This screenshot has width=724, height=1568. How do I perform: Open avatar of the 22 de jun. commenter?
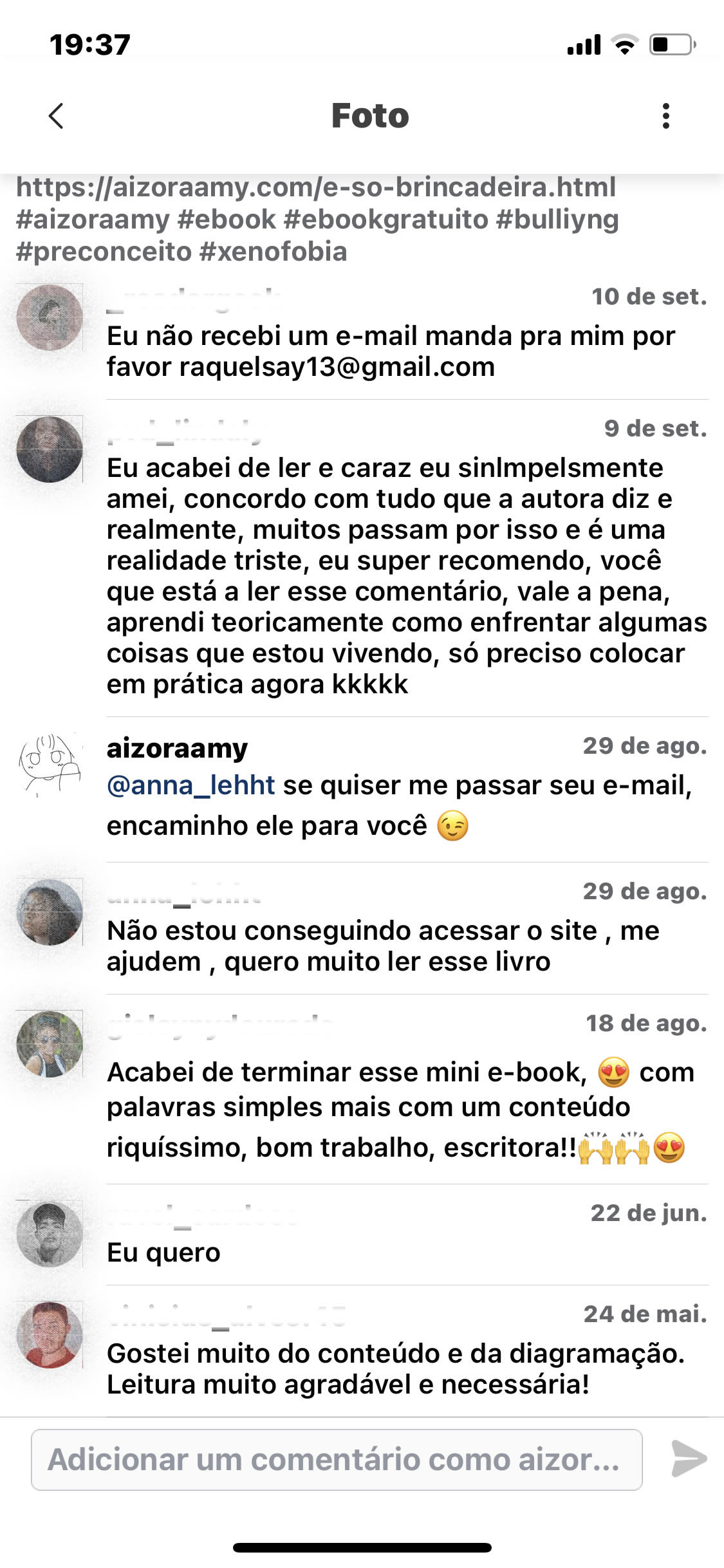(x=50, y=1233)
